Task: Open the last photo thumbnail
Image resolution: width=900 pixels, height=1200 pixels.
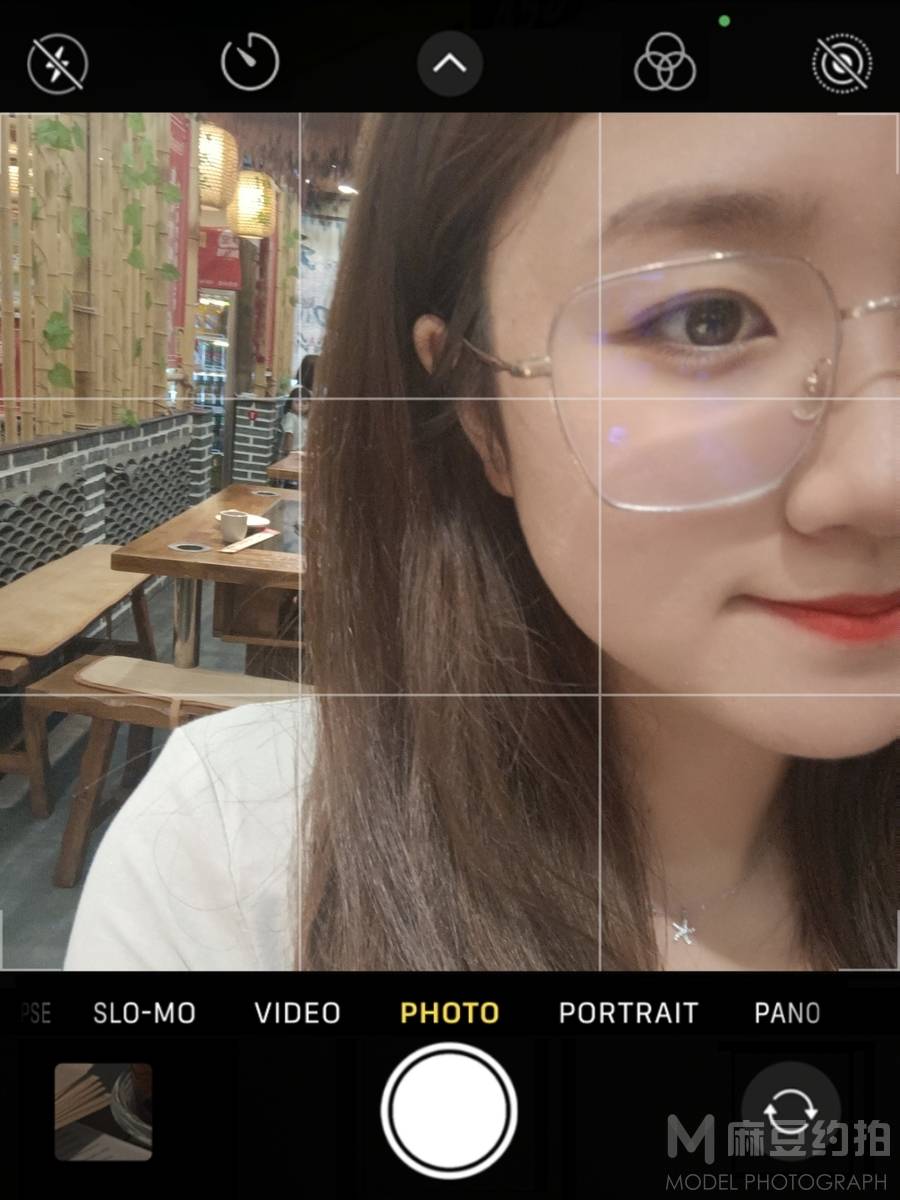Action: (103, 1111)
